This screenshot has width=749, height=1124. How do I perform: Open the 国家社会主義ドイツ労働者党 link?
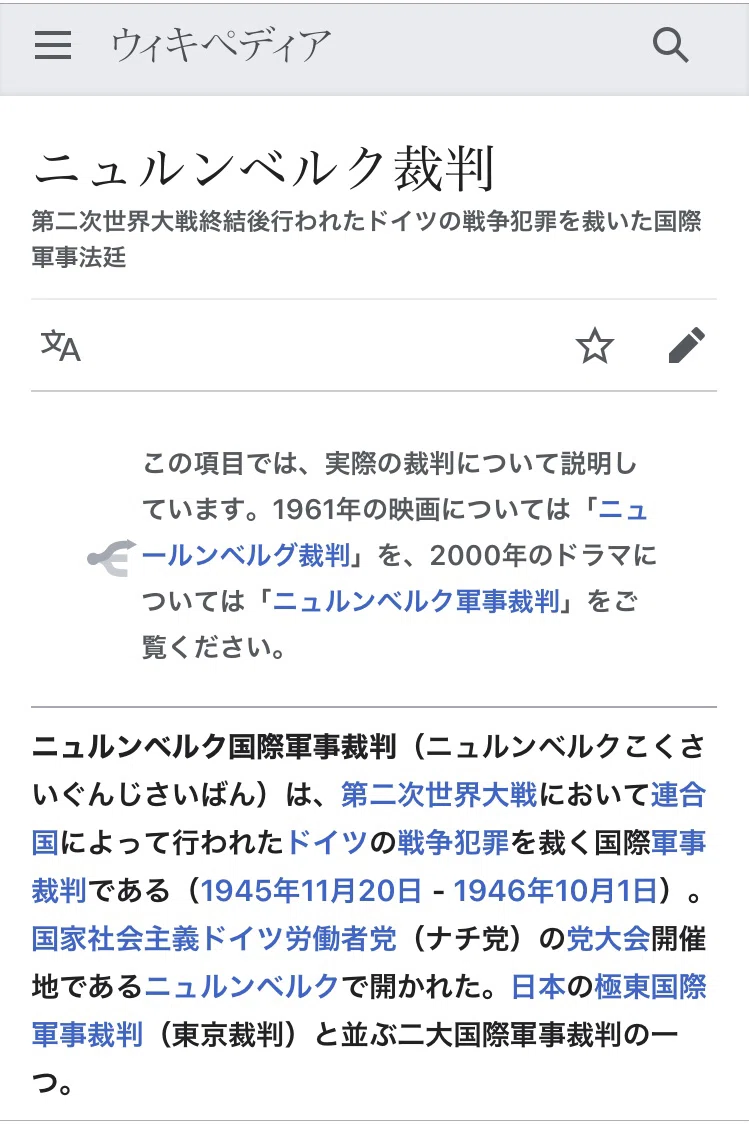[214, 939]
